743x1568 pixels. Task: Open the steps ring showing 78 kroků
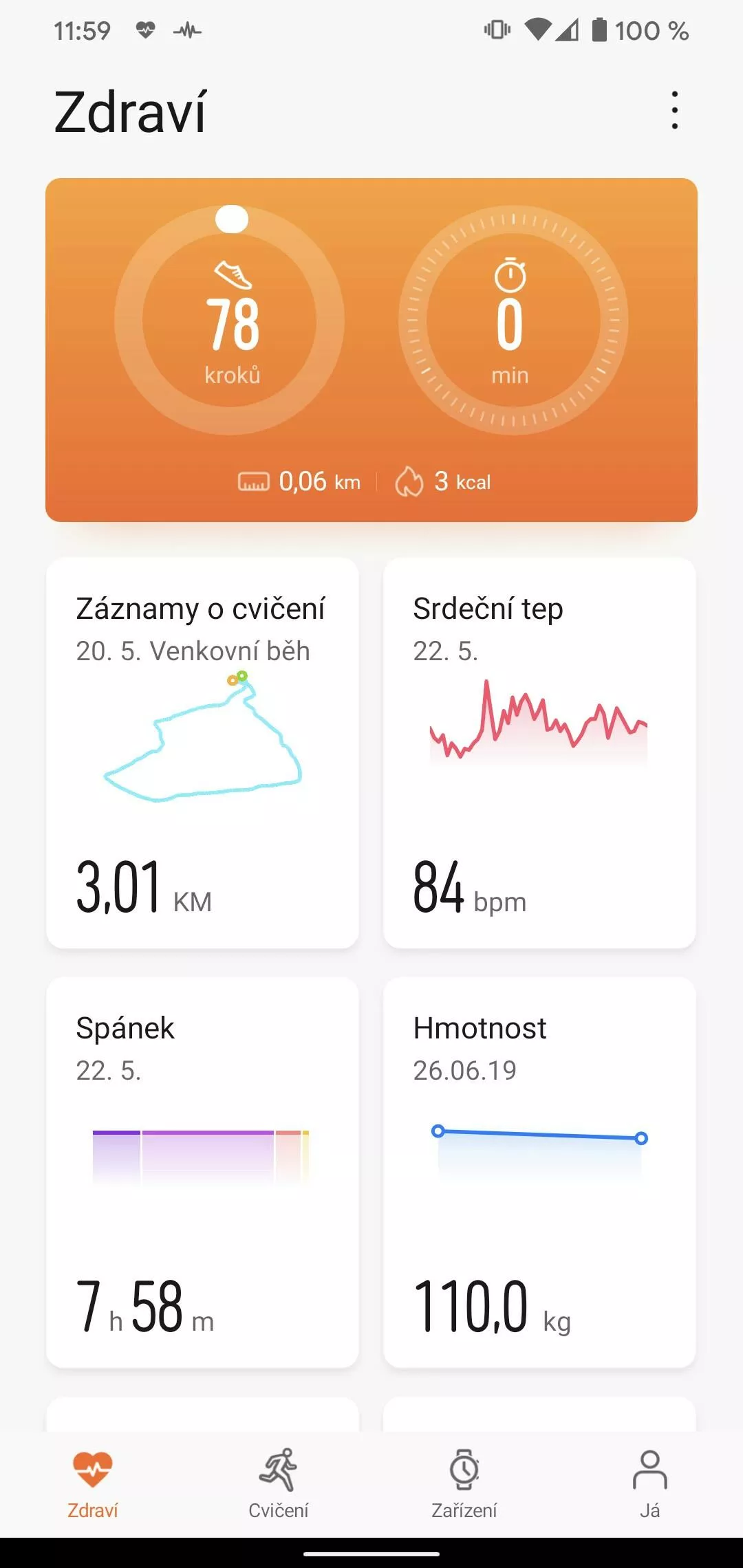pyautogui.click(x=230, y=320)
